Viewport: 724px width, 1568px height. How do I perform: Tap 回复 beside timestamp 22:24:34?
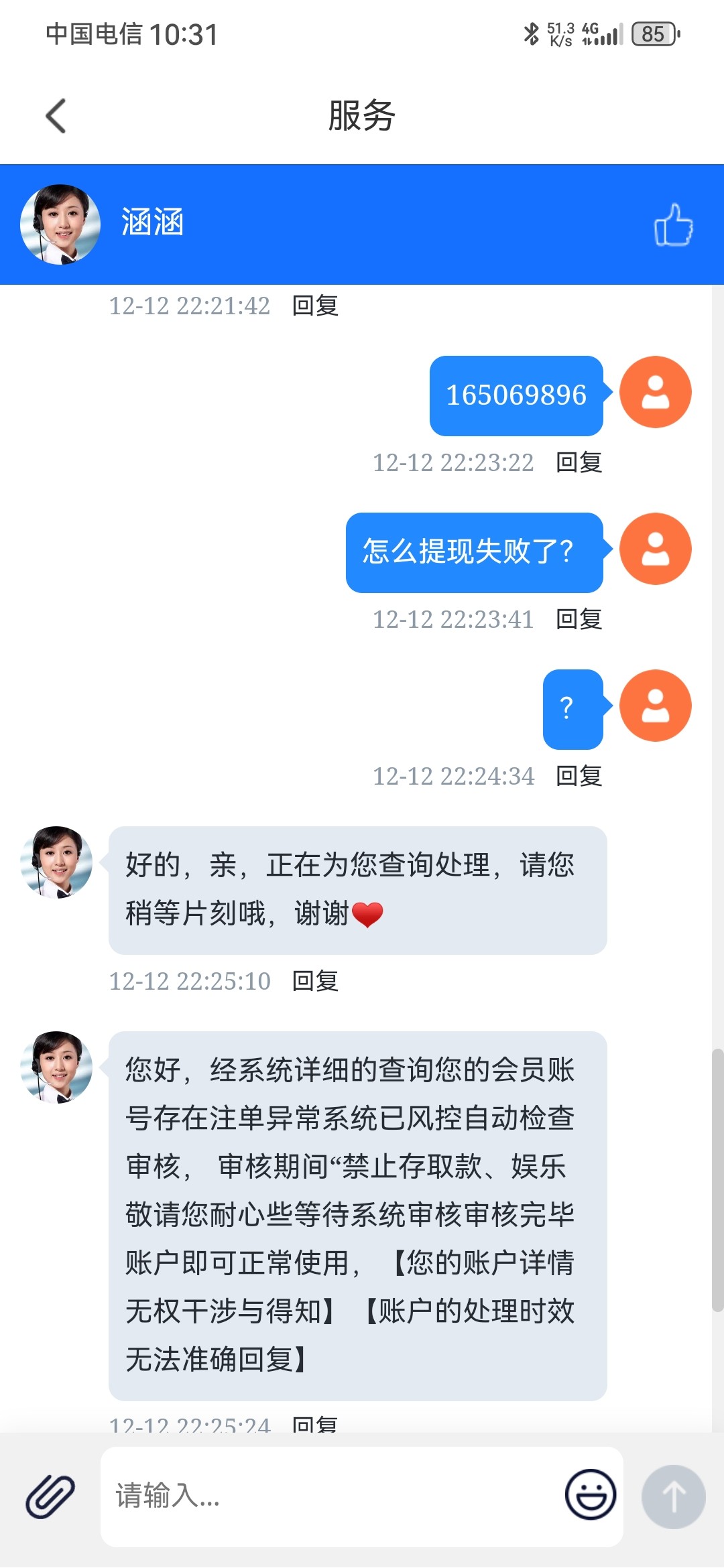pos(579,776)
